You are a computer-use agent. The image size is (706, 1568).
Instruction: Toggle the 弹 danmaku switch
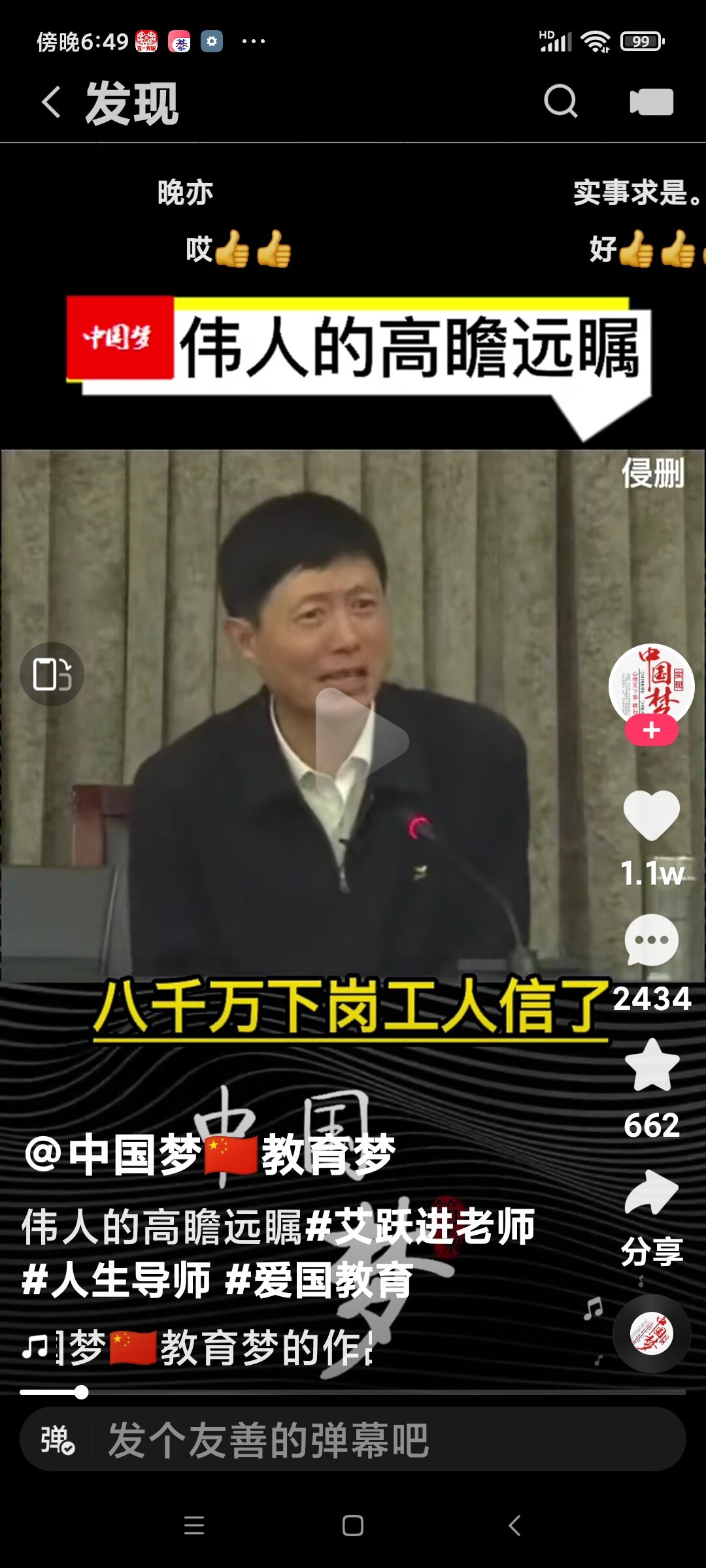click(x=58, y=1440)
